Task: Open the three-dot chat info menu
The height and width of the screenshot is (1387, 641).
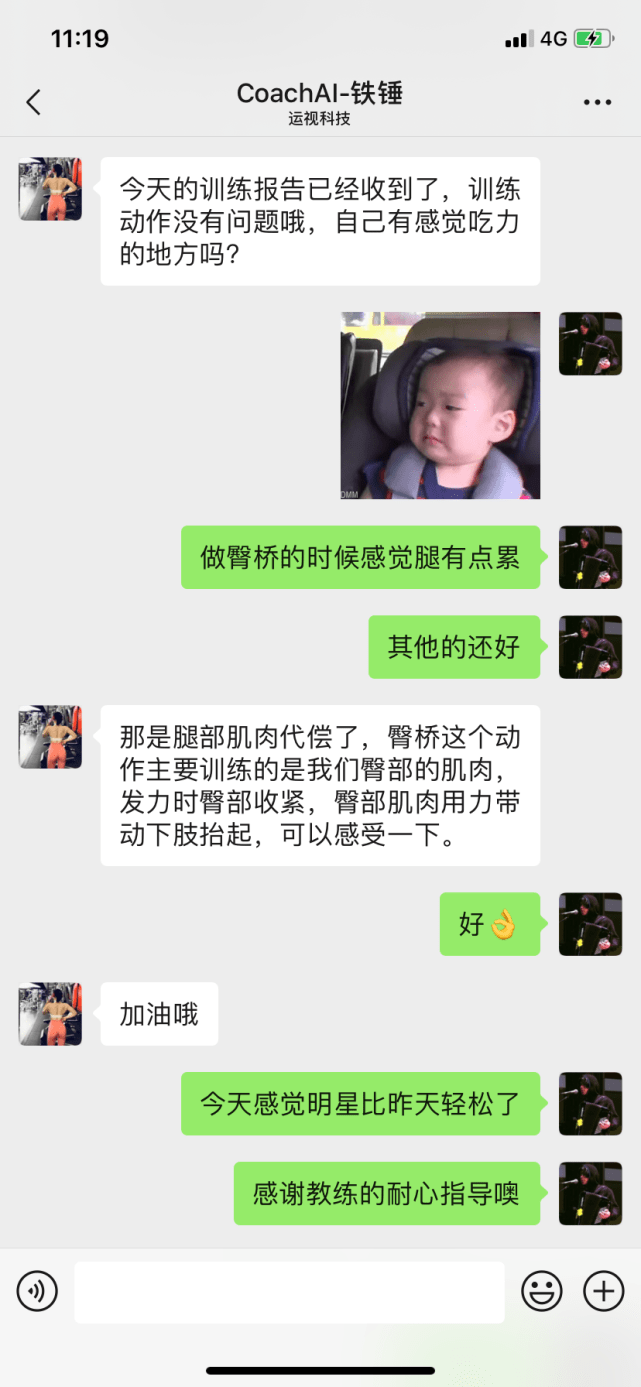Action: pyautogui.click(x=597, y=103)
